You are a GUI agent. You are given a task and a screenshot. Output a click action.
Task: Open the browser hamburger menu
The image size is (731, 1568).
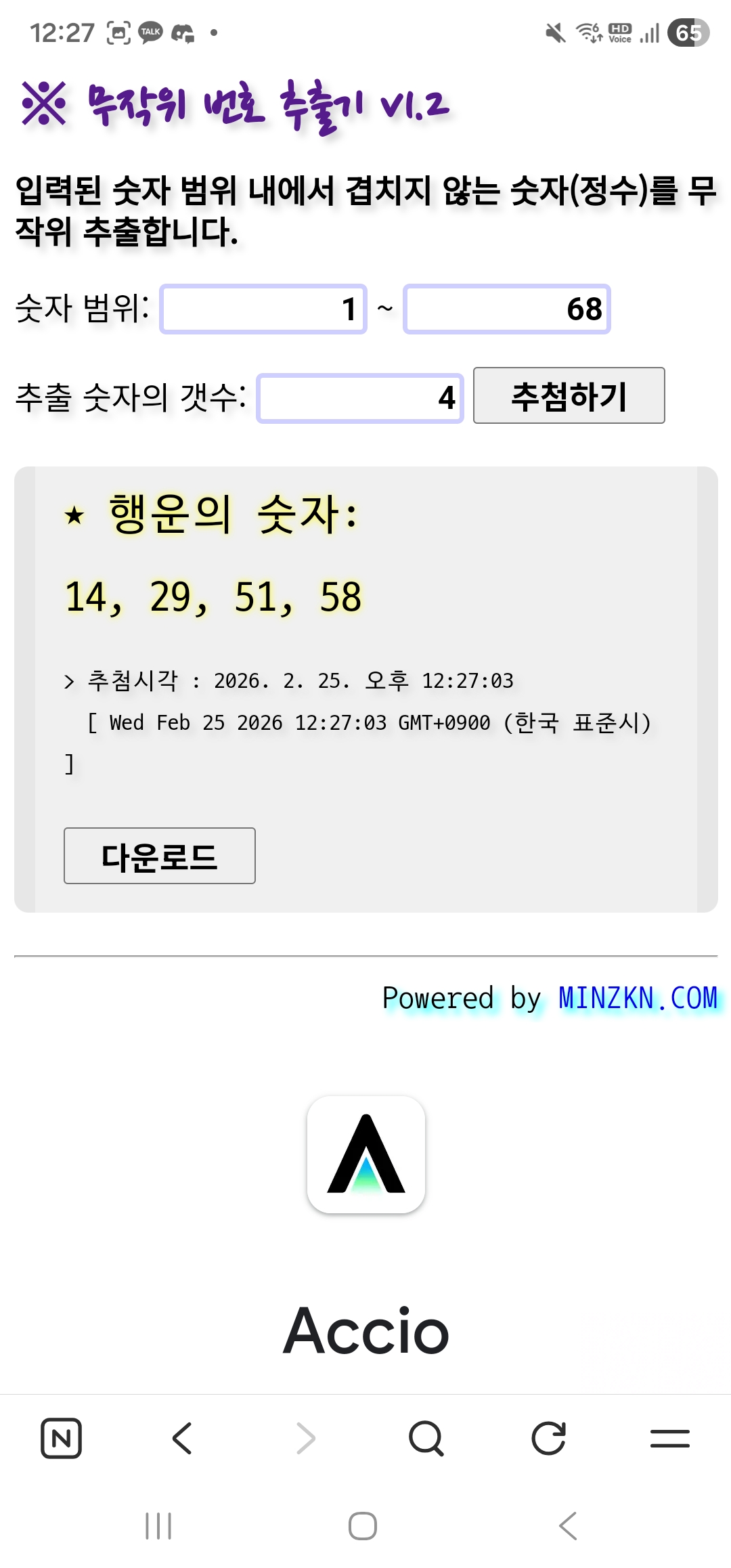(x=669, y=1438)
